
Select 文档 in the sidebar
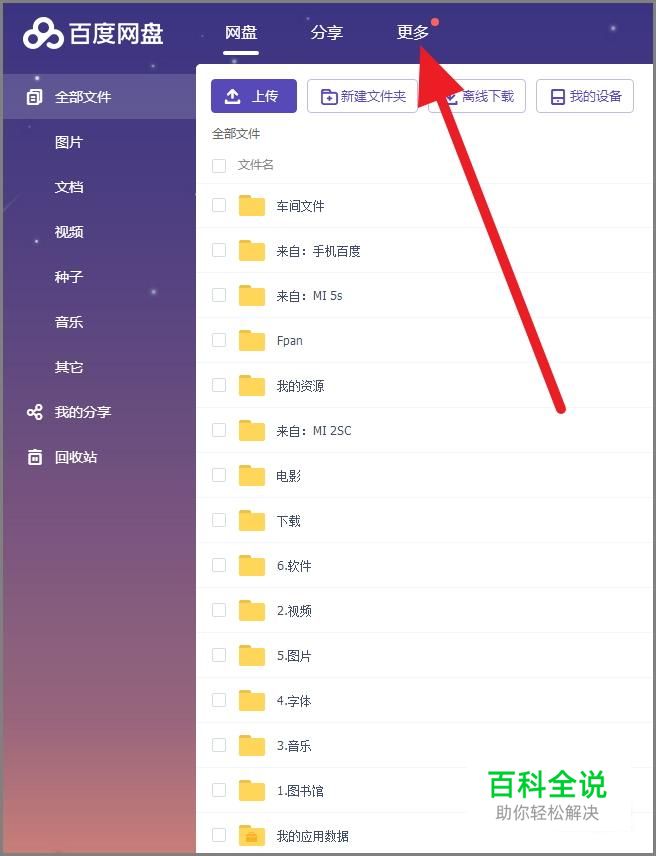pos(69,187)
